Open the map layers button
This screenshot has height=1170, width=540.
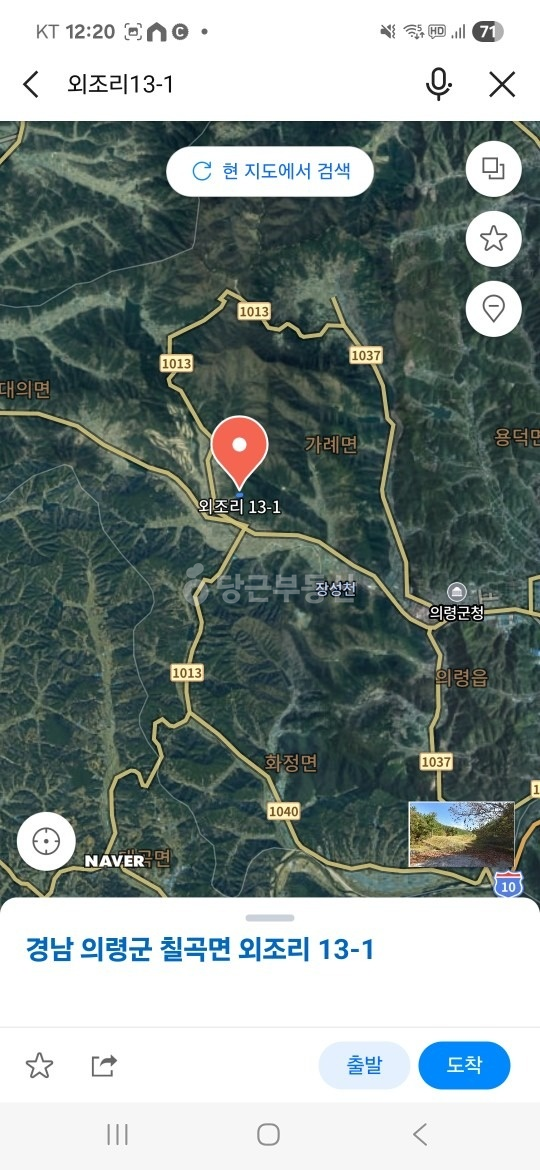(493, 169)
